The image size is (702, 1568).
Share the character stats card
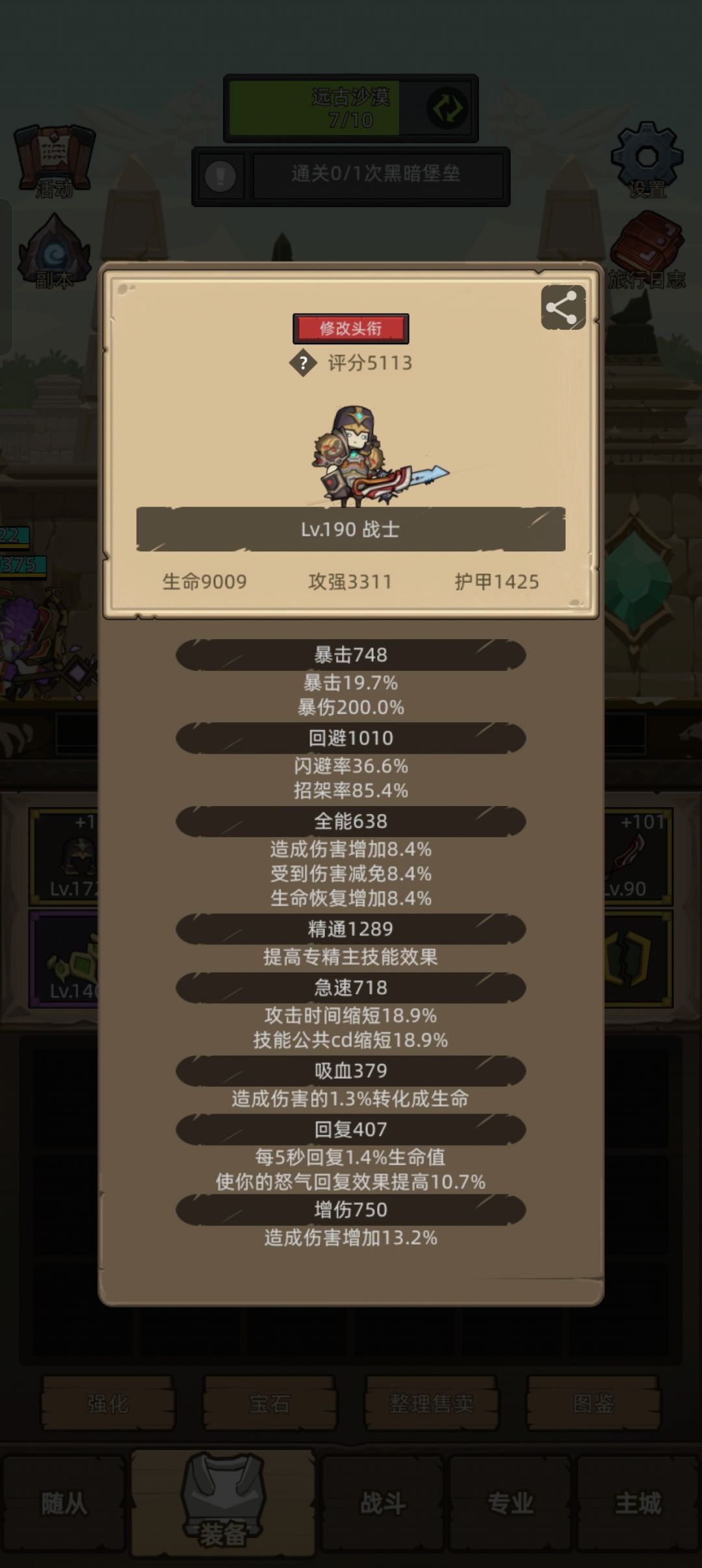click(x=563, y=307)
